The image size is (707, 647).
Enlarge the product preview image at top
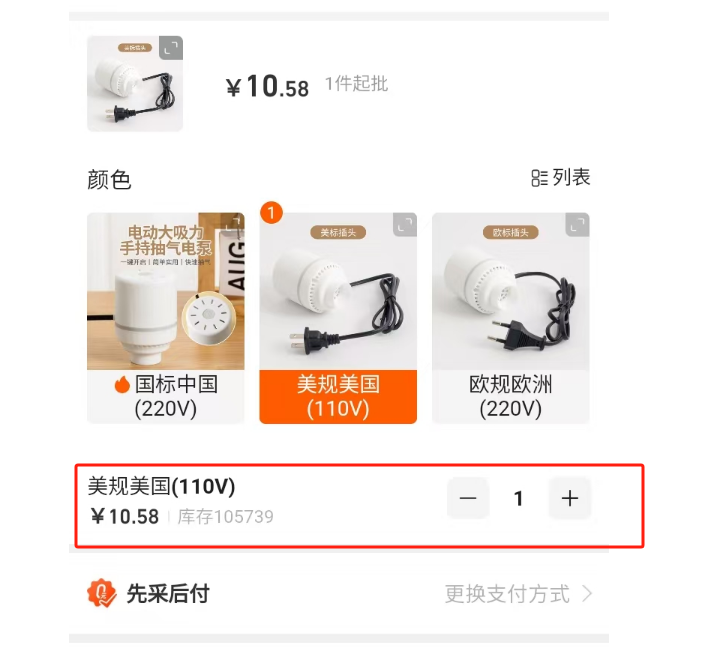tap(171, 48)
